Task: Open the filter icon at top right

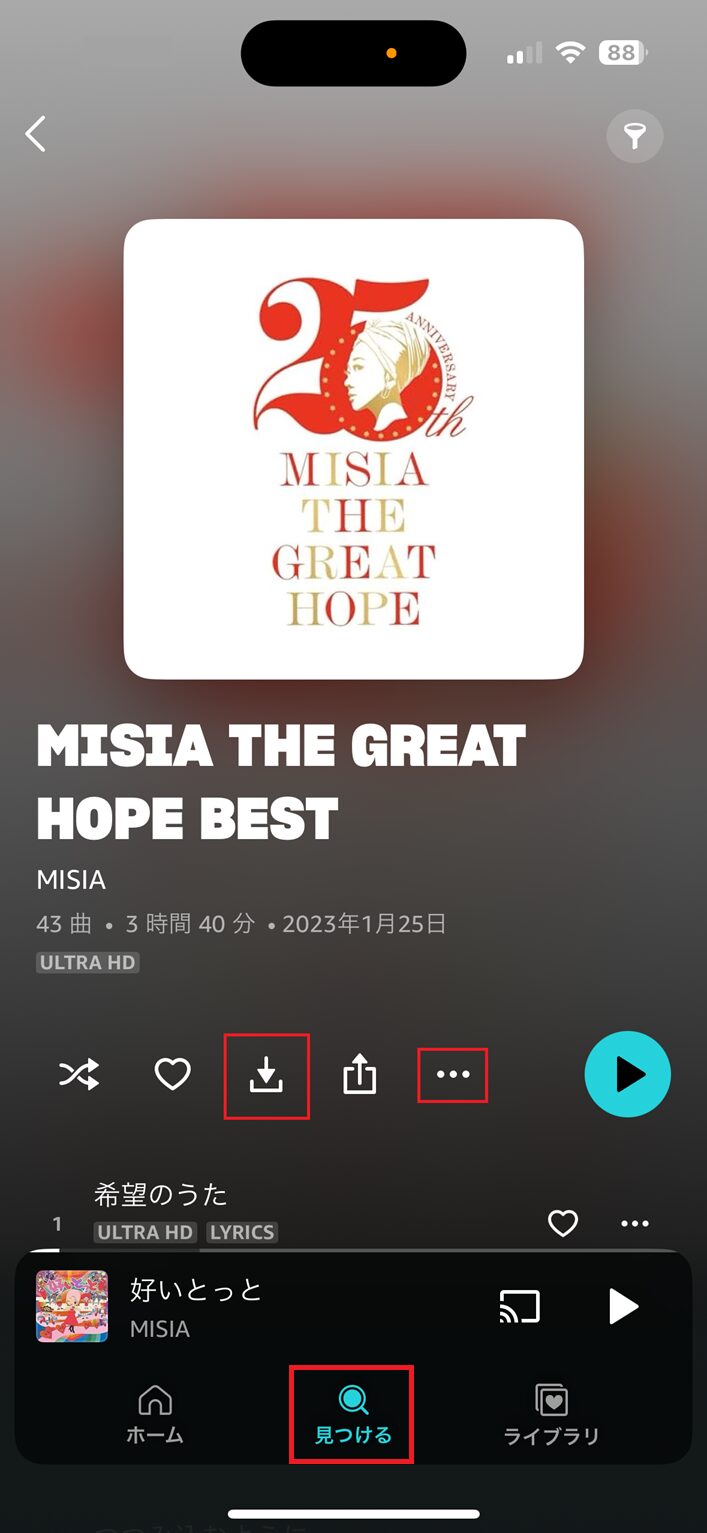Action: (x=635, y=135)
